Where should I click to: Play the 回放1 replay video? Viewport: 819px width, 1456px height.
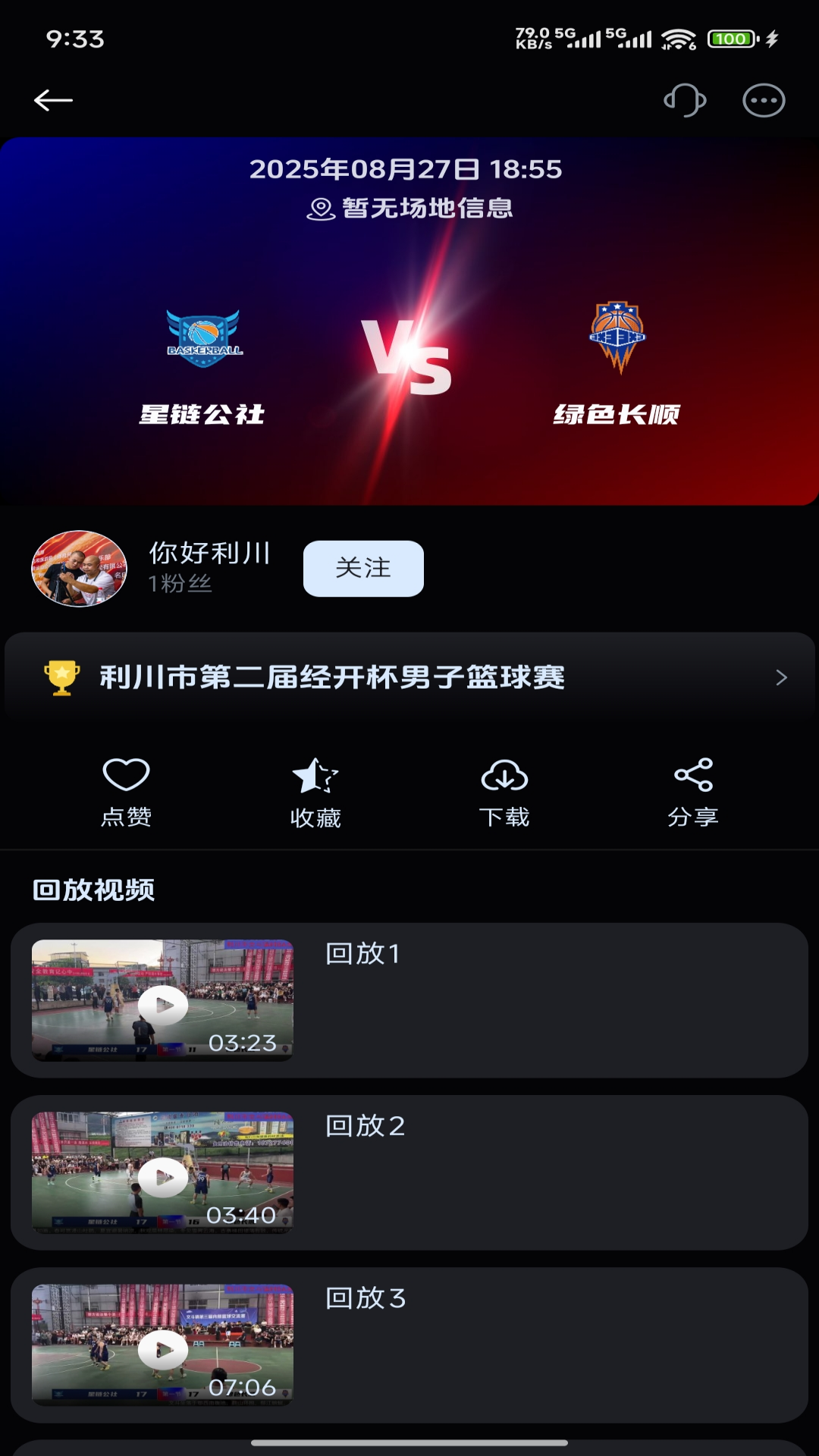pyautogui.click(x=162, y=1006)
